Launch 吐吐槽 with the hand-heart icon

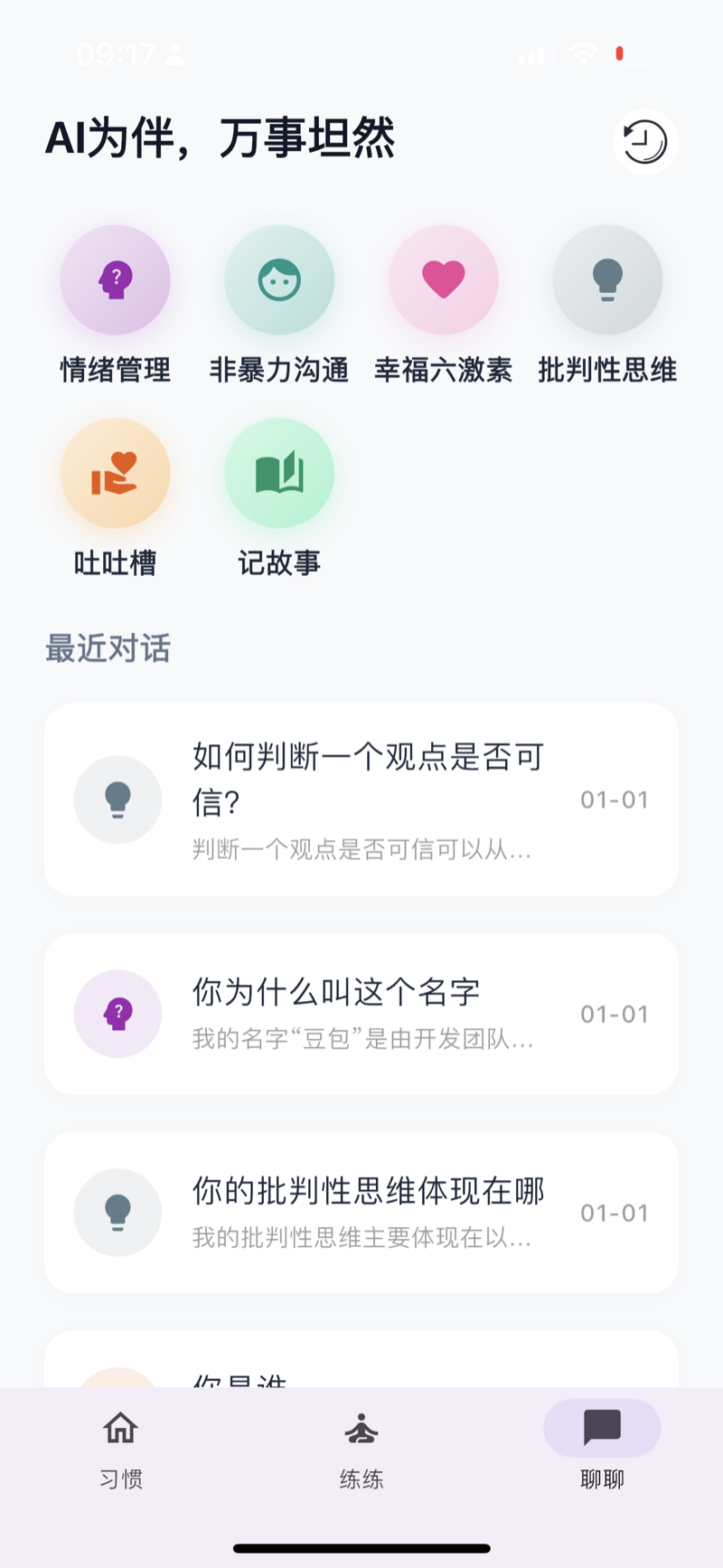coord(116,473)
